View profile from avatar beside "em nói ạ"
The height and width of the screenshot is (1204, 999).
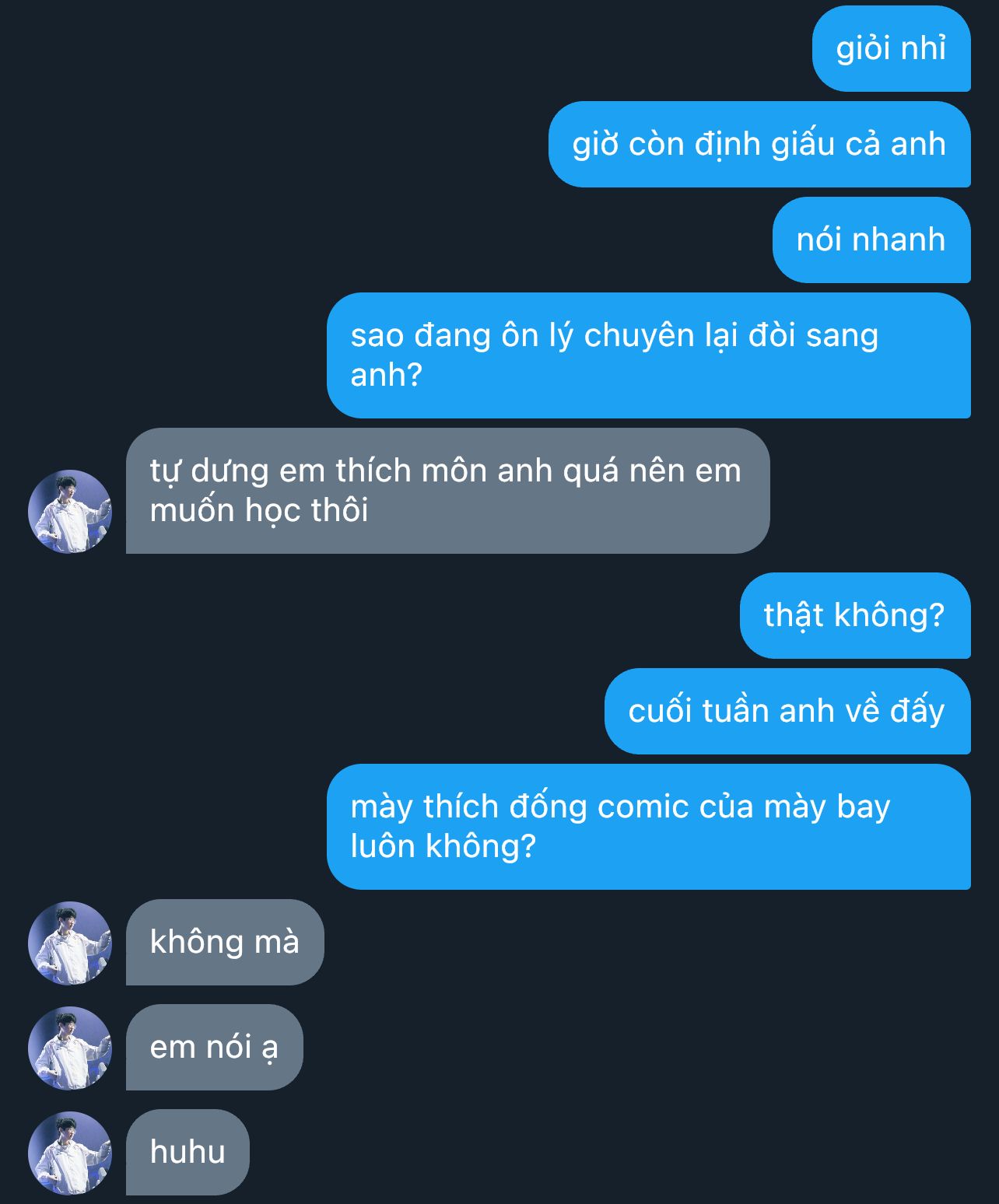(x=70, y=1048)
